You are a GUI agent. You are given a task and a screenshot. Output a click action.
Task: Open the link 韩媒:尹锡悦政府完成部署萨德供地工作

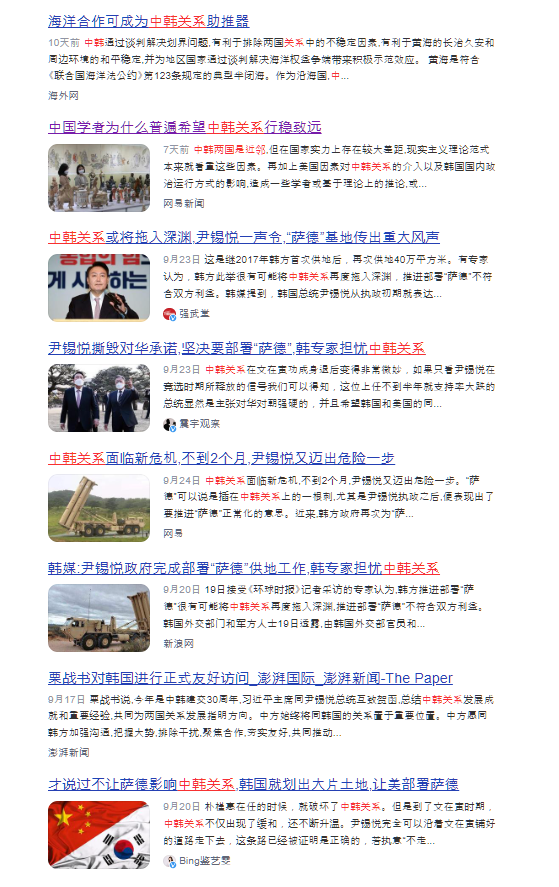[244, 568]
